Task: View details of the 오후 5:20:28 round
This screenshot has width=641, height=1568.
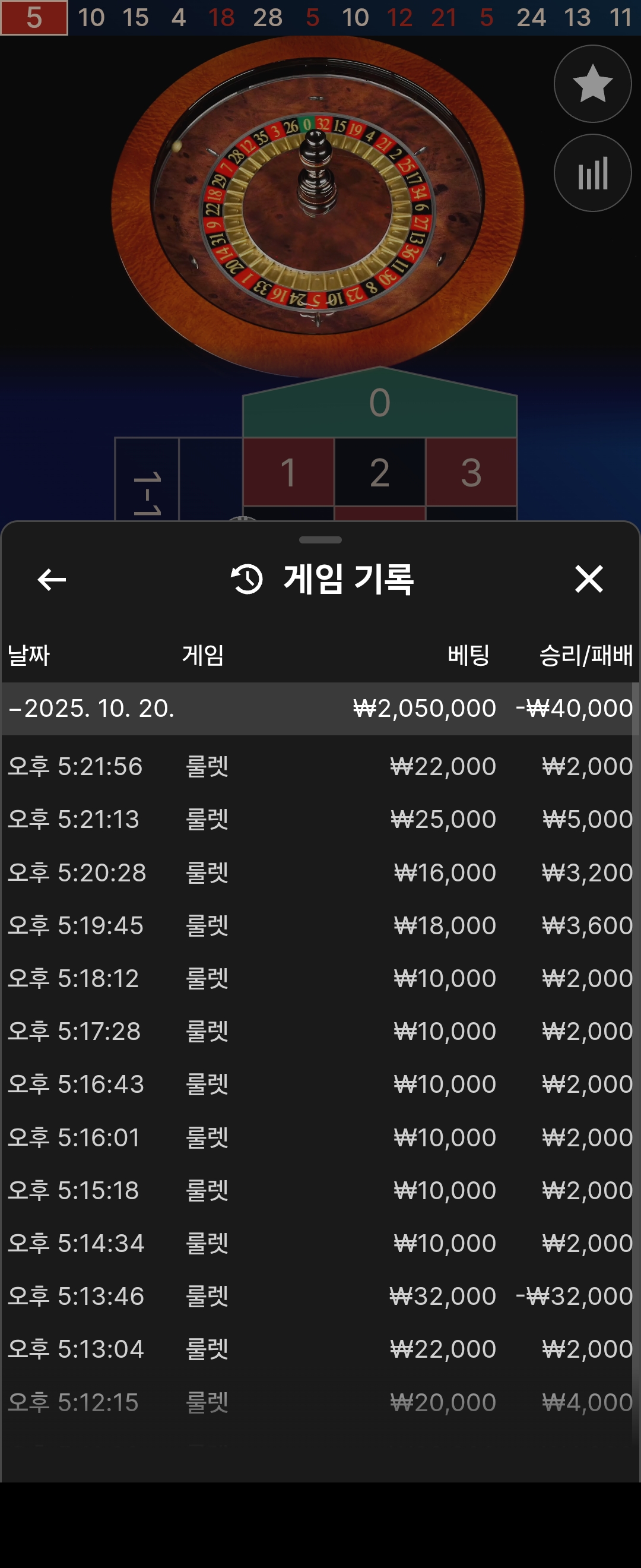Action: pos(320,872)
